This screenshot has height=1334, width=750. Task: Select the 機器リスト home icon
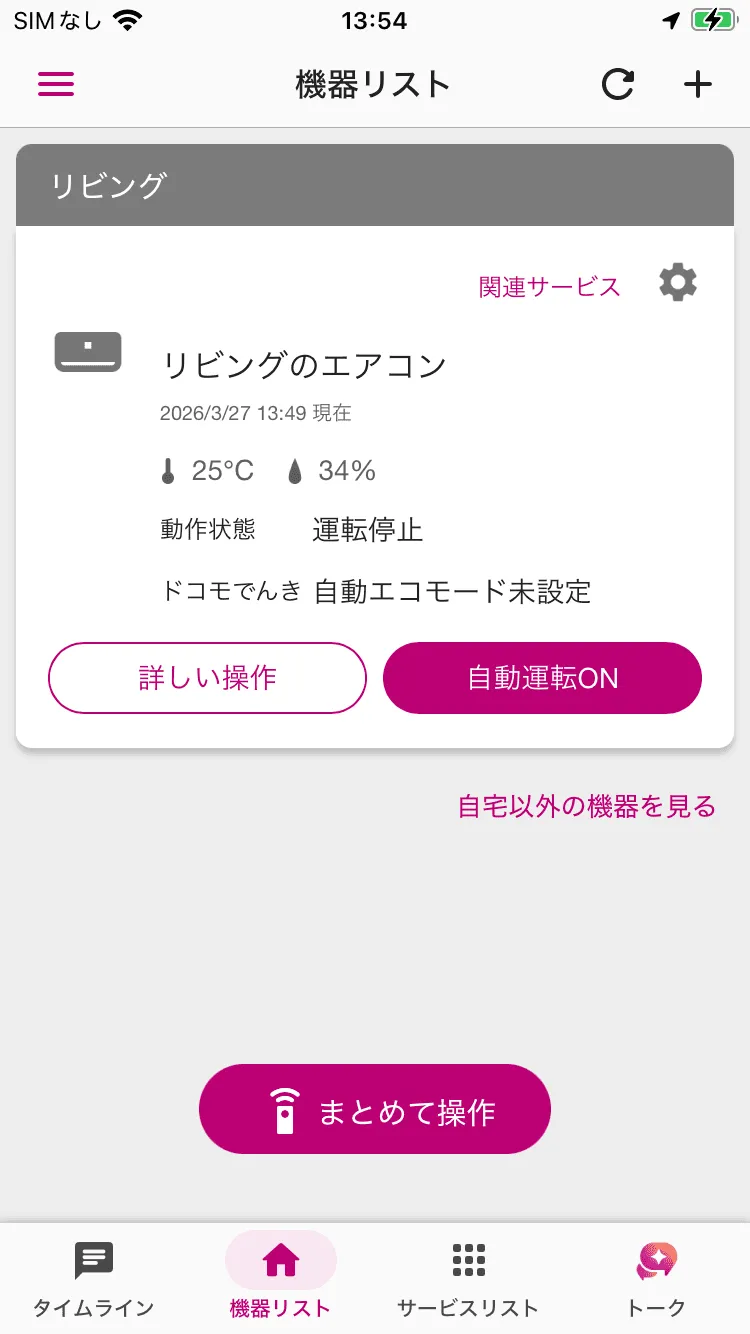(281, 1261)
